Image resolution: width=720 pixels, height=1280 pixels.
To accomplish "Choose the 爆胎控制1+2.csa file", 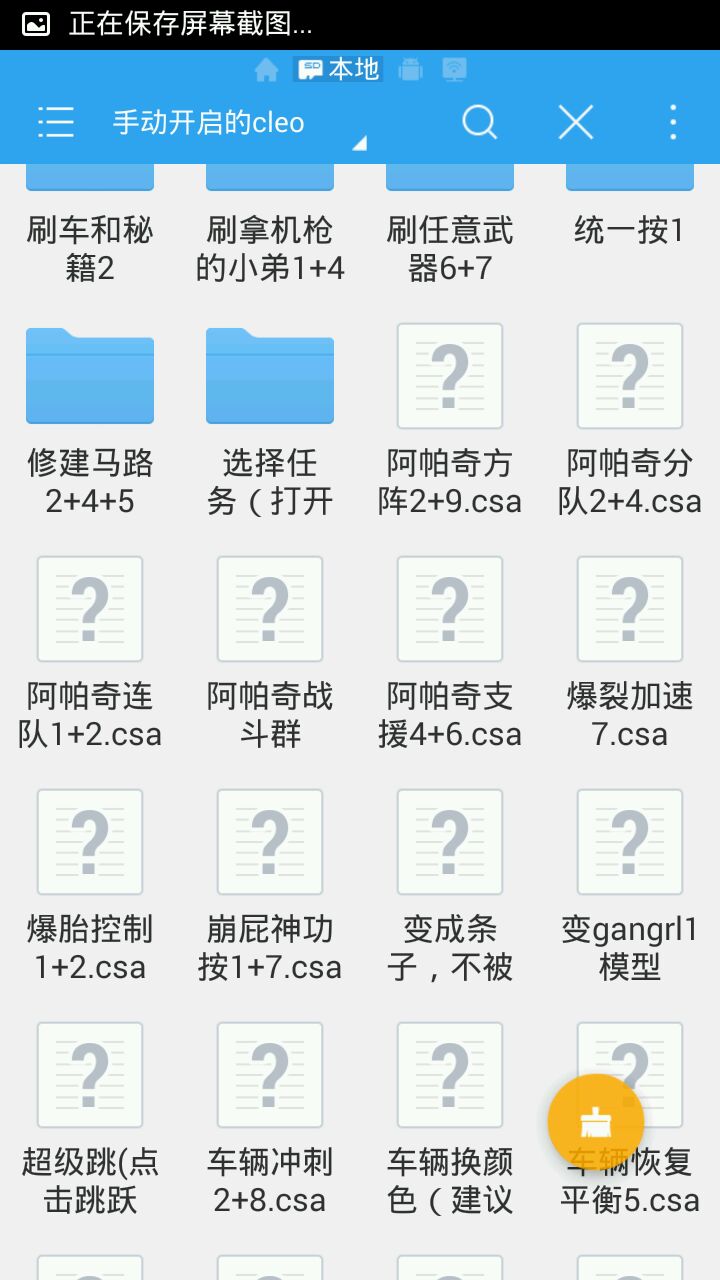I will point(90,843).
